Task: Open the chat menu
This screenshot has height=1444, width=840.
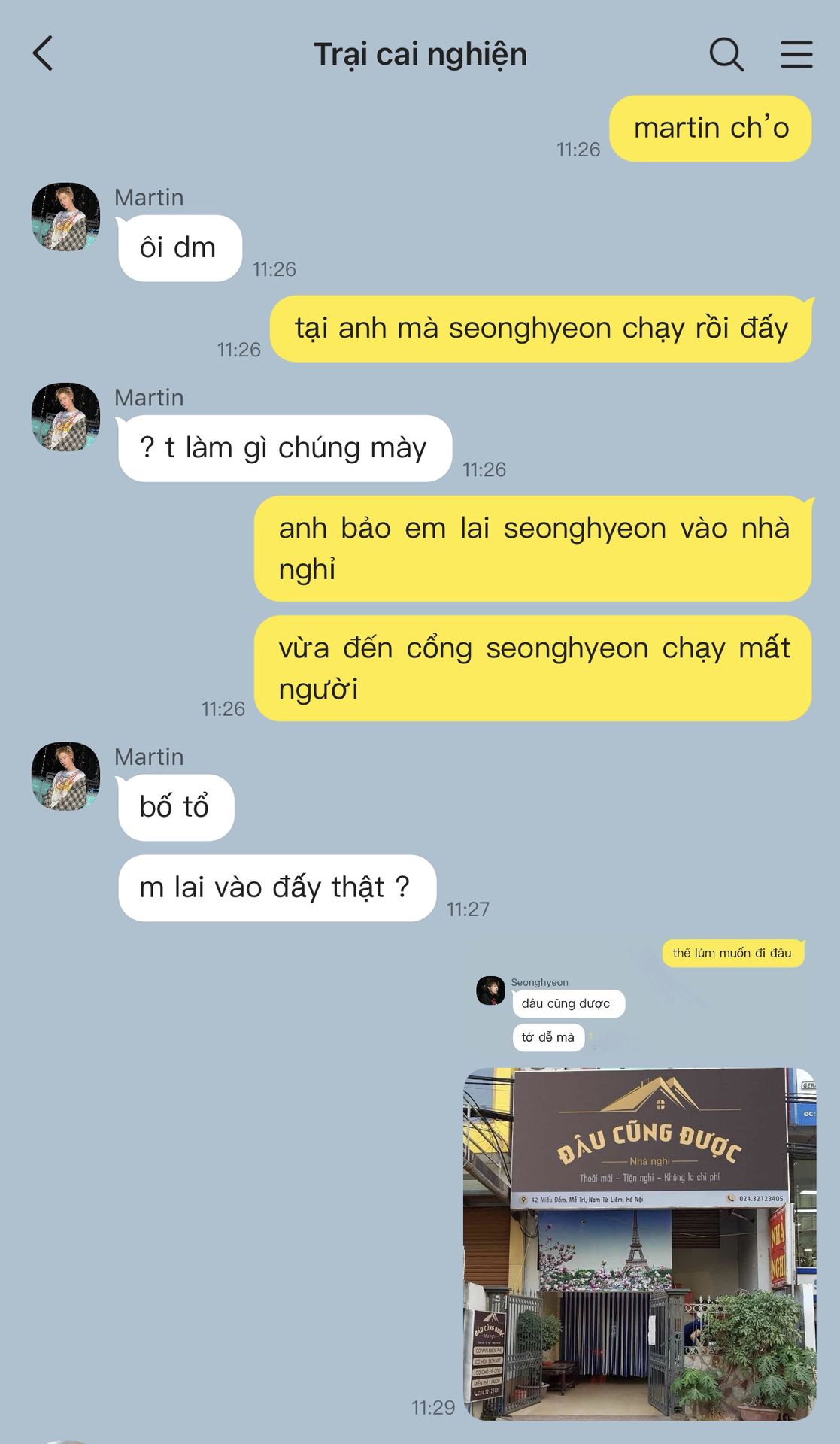Action: tap(796, 54)
